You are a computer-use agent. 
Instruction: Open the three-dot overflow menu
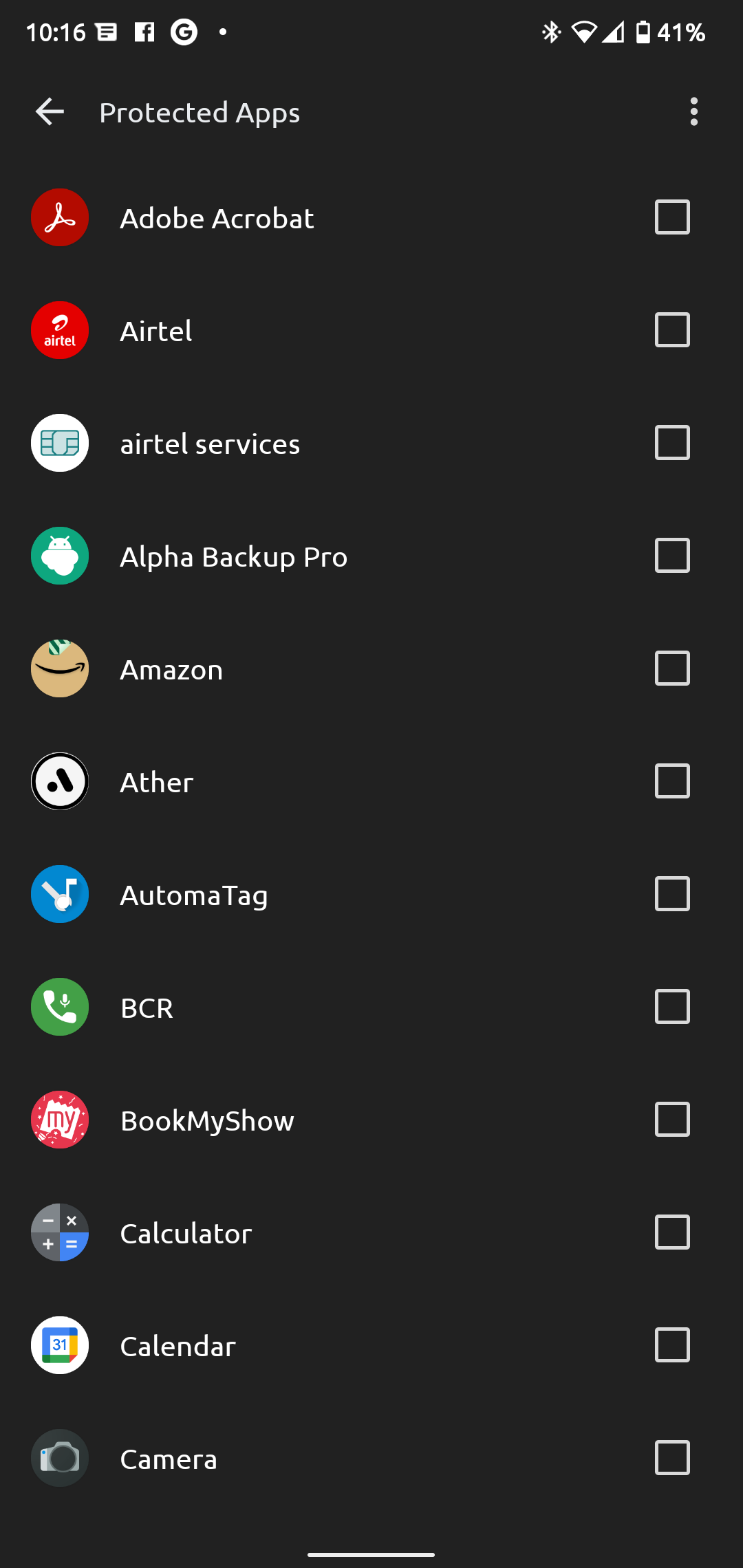[693, 111]
